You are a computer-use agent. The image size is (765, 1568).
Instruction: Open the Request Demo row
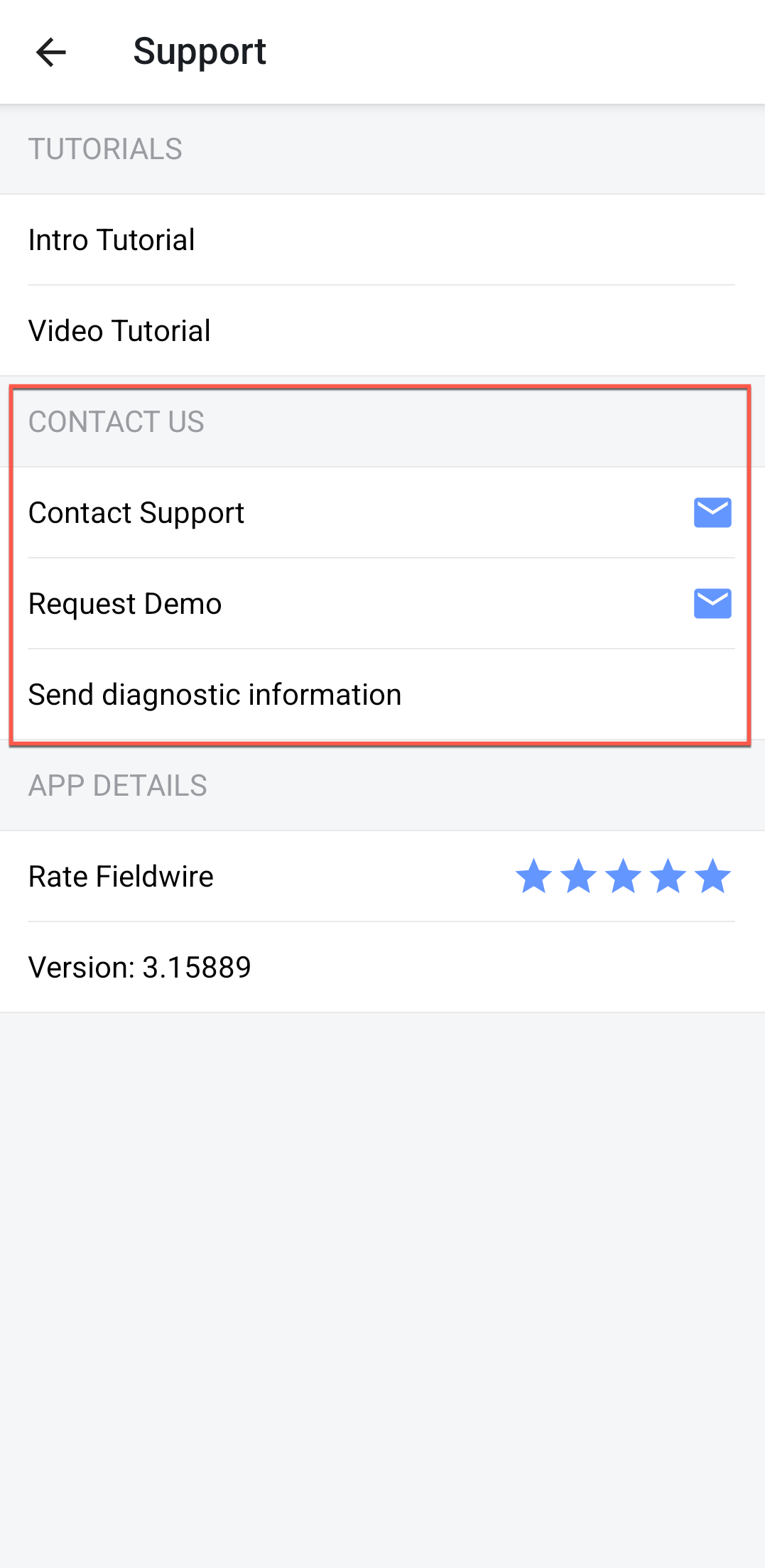125,604
